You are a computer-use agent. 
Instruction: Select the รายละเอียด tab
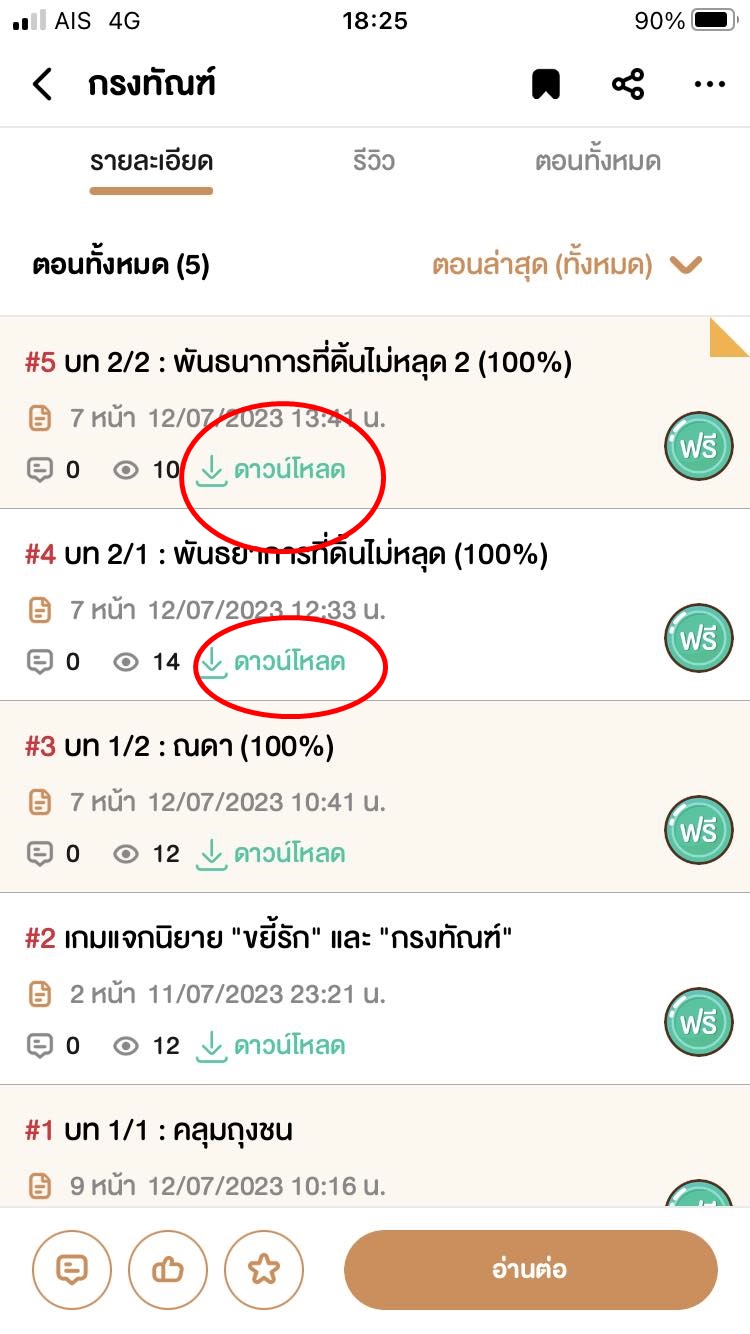point(151,161)
